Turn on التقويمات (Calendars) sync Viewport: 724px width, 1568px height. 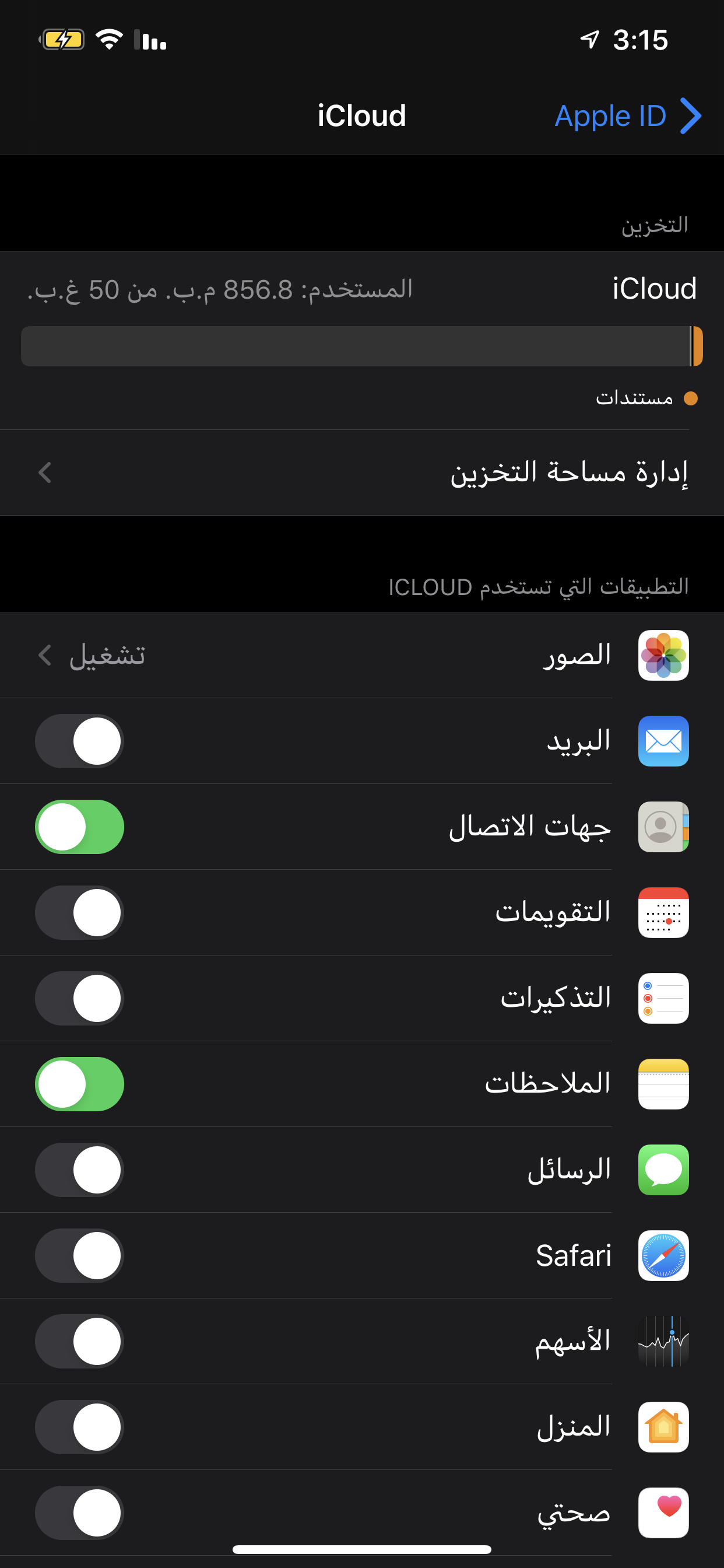(x=79, y=912)
